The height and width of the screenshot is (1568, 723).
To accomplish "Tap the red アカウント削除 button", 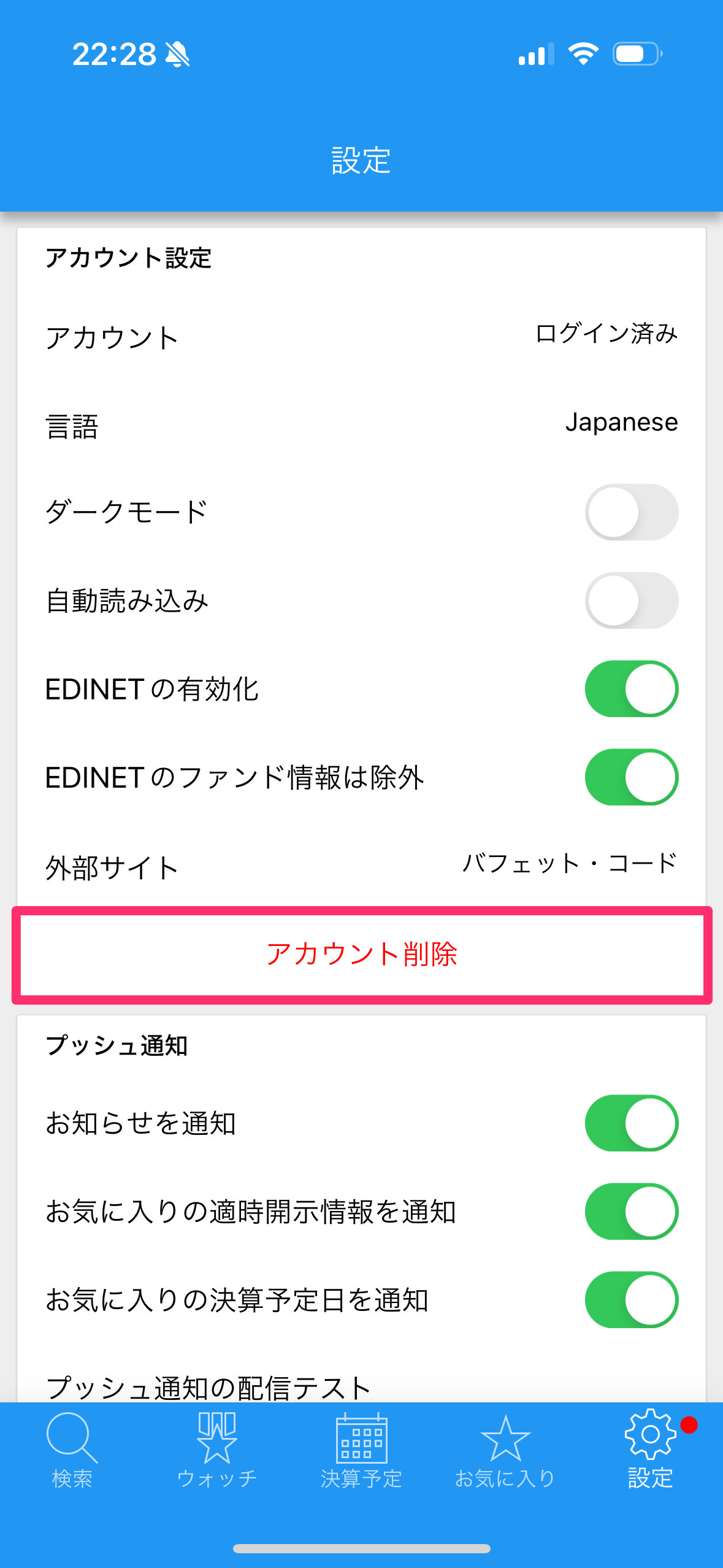I will coord(361,955).
